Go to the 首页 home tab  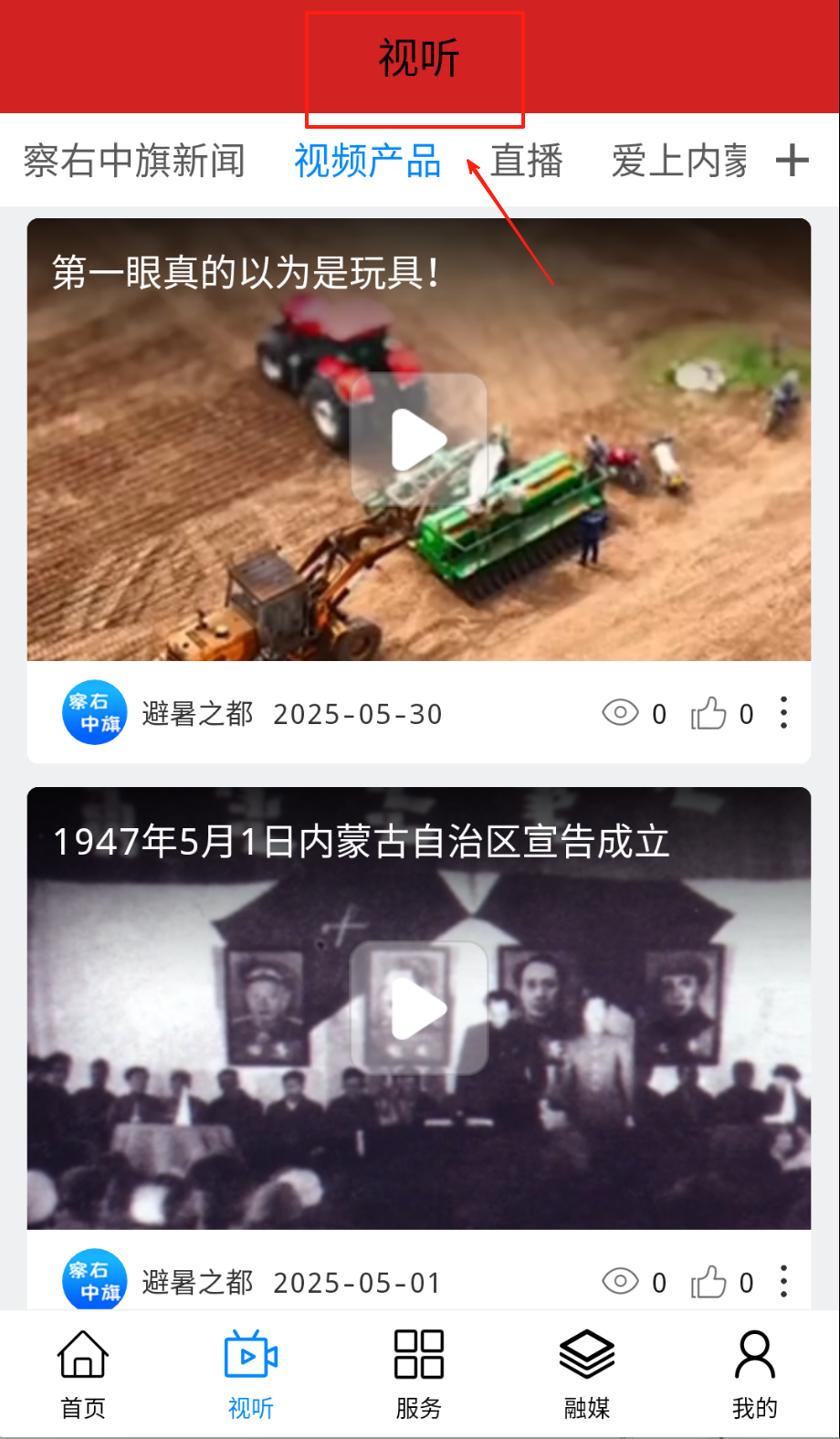coord(83,1374)
